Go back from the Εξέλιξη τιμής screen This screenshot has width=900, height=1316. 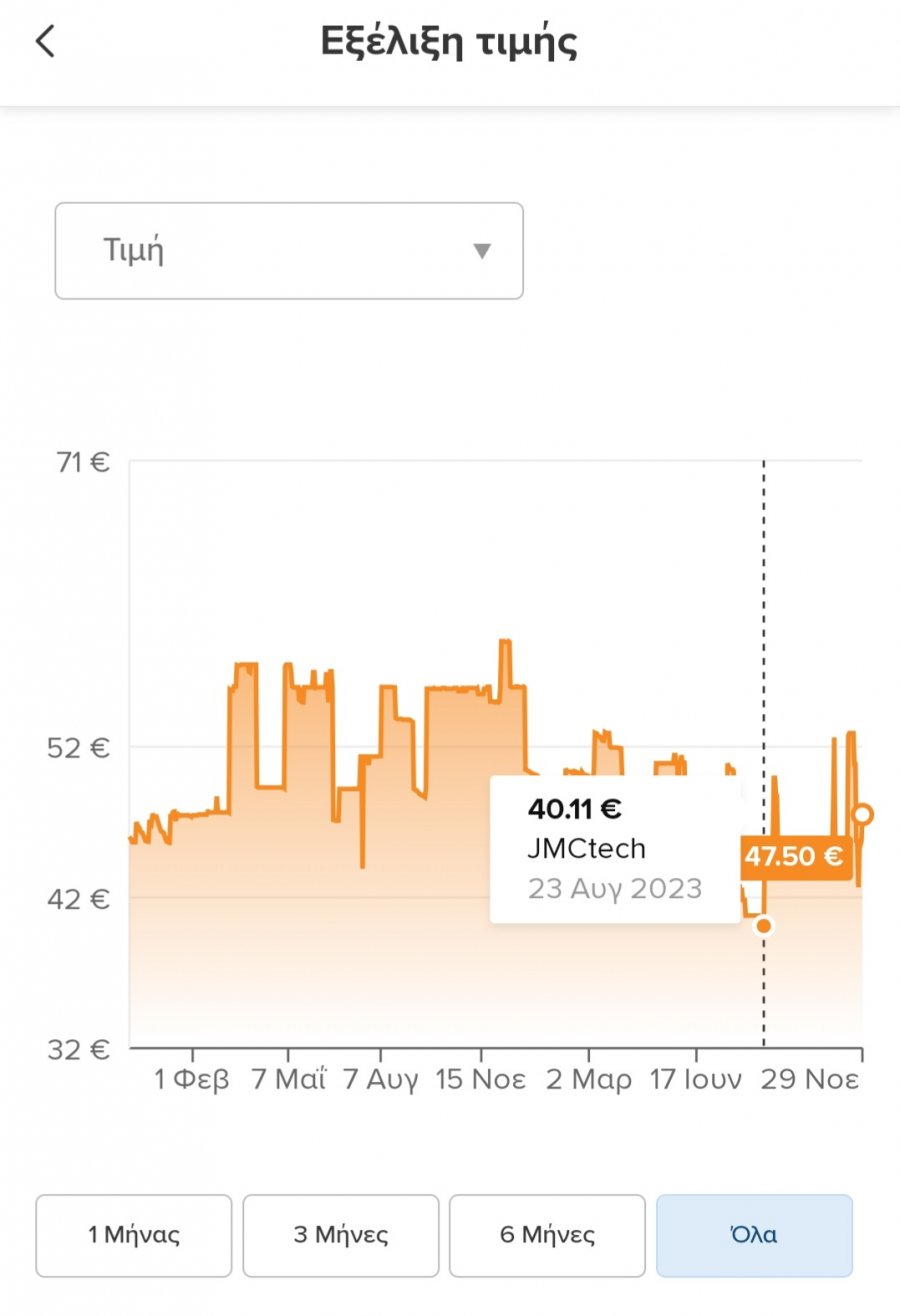point(46,42)
